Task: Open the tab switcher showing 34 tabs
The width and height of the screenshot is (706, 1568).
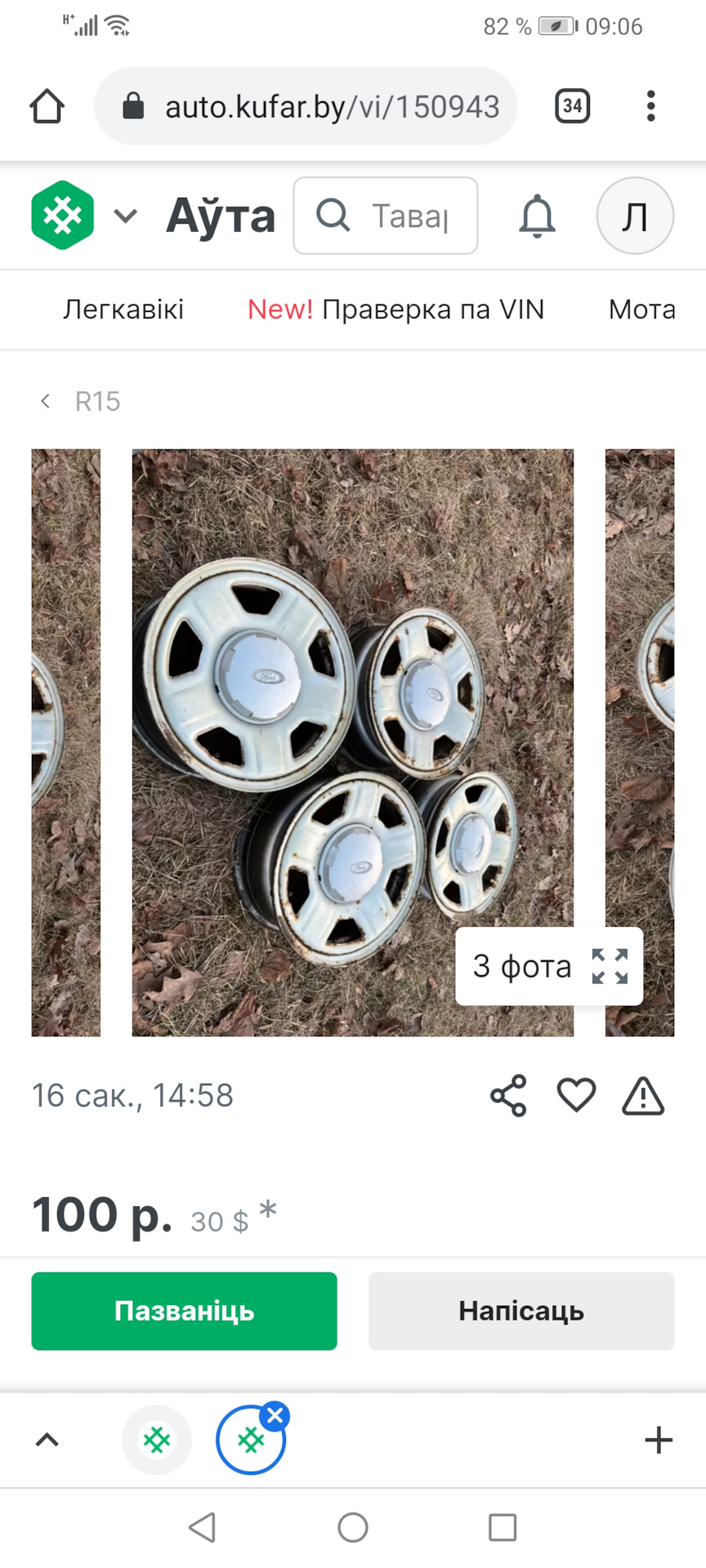Action: (x=572, y=106)
